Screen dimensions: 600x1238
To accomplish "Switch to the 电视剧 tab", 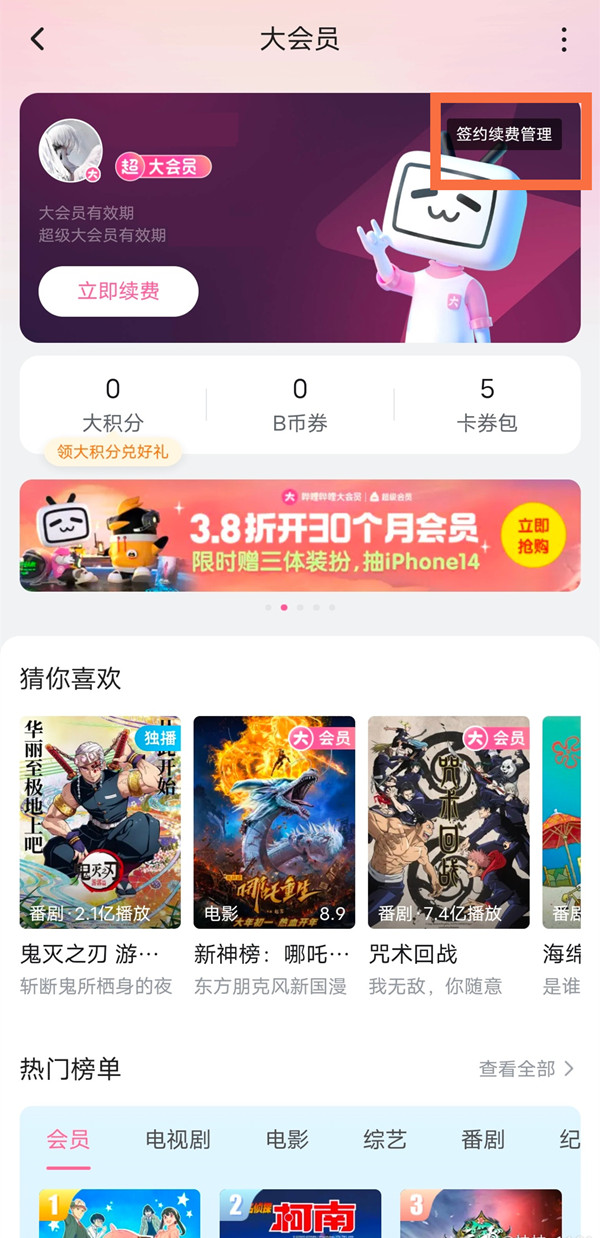I will pyautogui.click(x=178, y=1139).
